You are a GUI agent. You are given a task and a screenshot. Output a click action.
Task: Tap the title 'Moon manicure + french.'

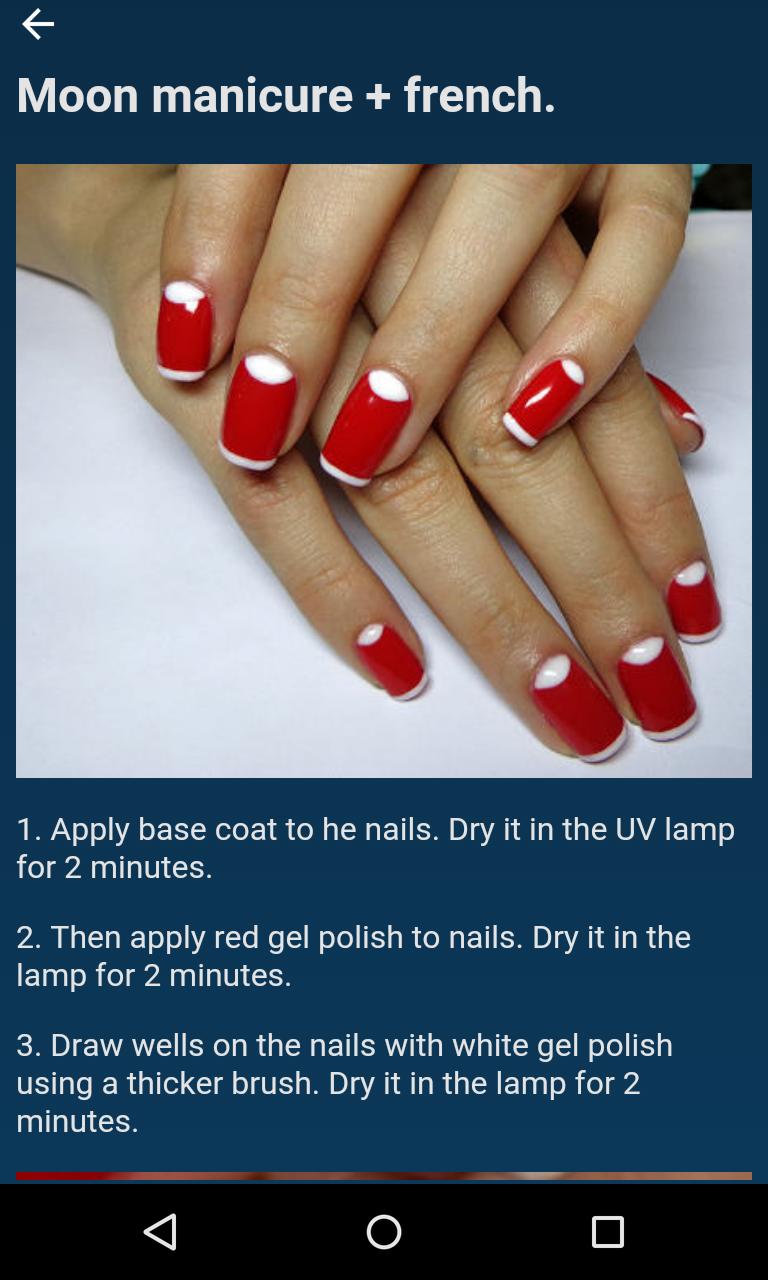(x=285, y=95)
